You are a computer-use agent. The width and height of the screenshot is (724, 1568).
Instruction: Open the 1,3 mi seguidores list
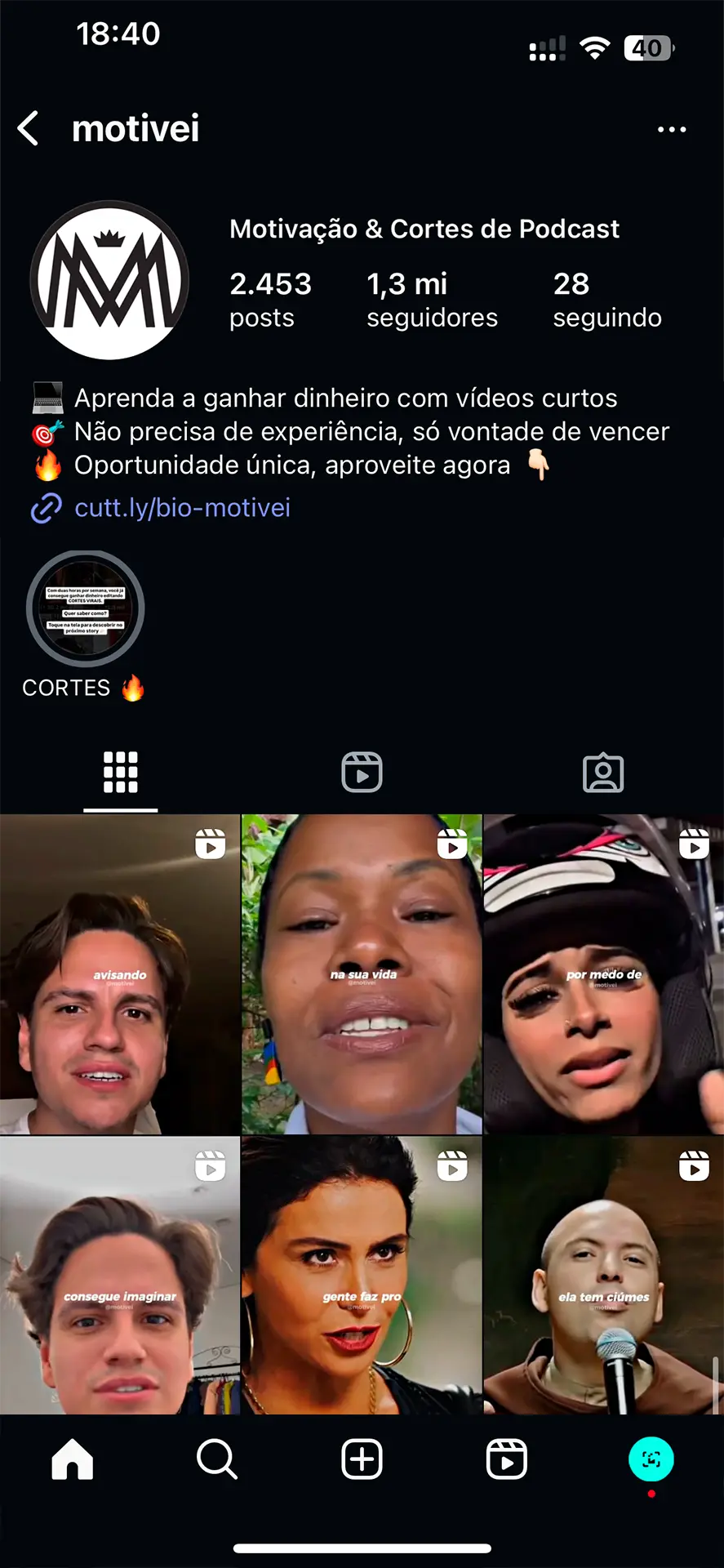(432, 300)
